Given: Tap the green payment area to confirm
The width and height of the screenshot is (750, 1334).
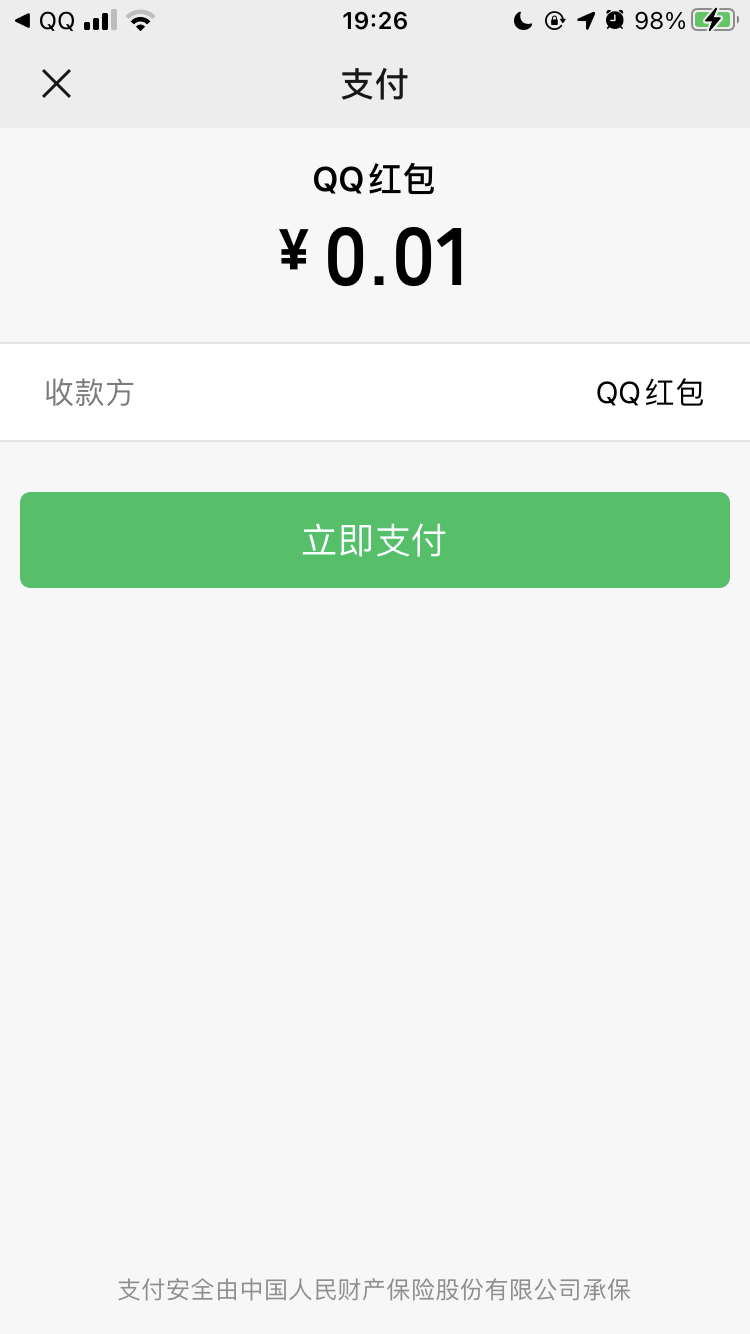Looking at the screenshot, I should 375,540.
